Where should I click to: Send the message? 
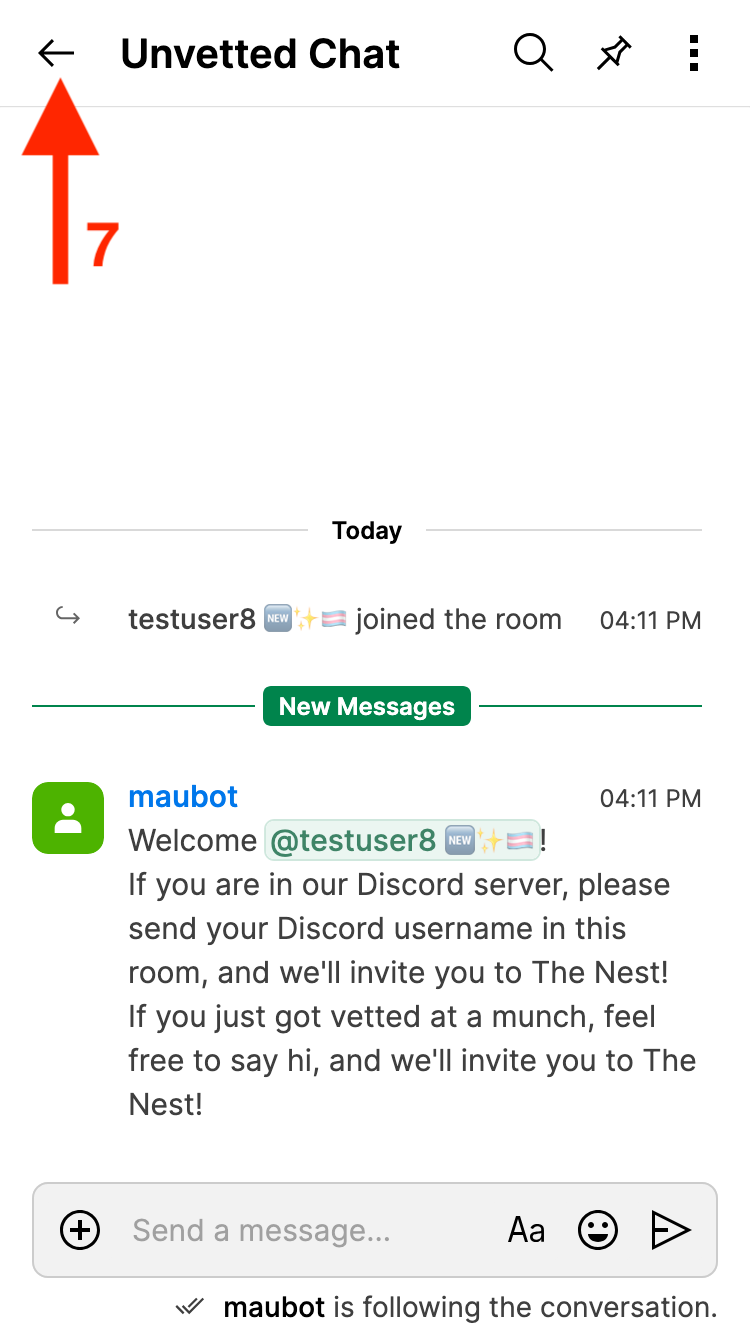coord(670,1230)
